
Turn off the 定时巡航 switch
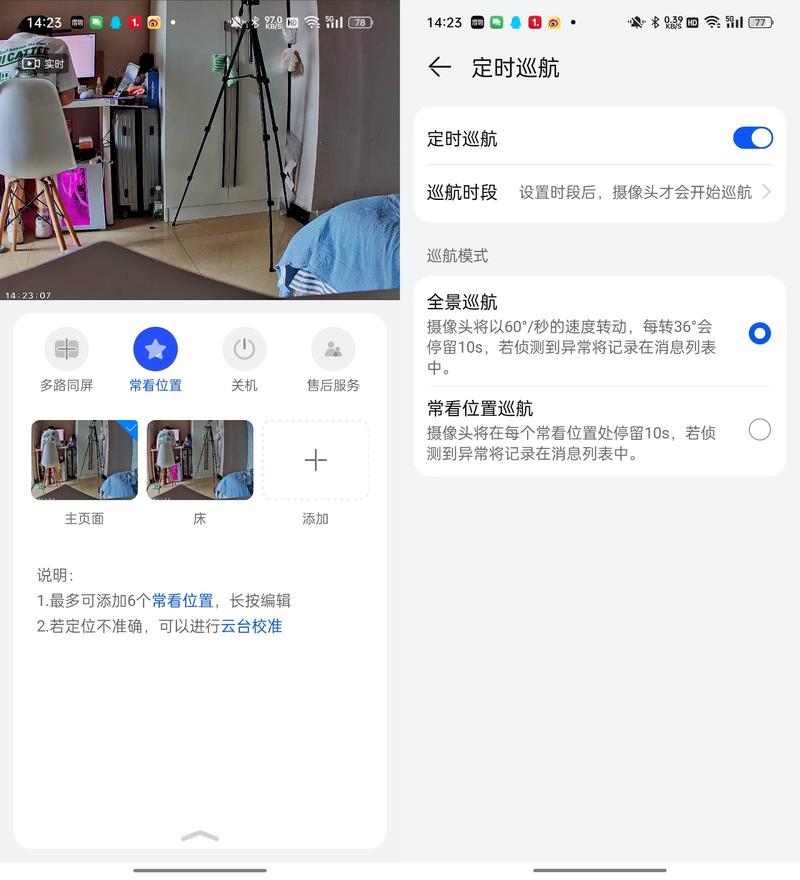pyautogui.click(x=752, y=138)
